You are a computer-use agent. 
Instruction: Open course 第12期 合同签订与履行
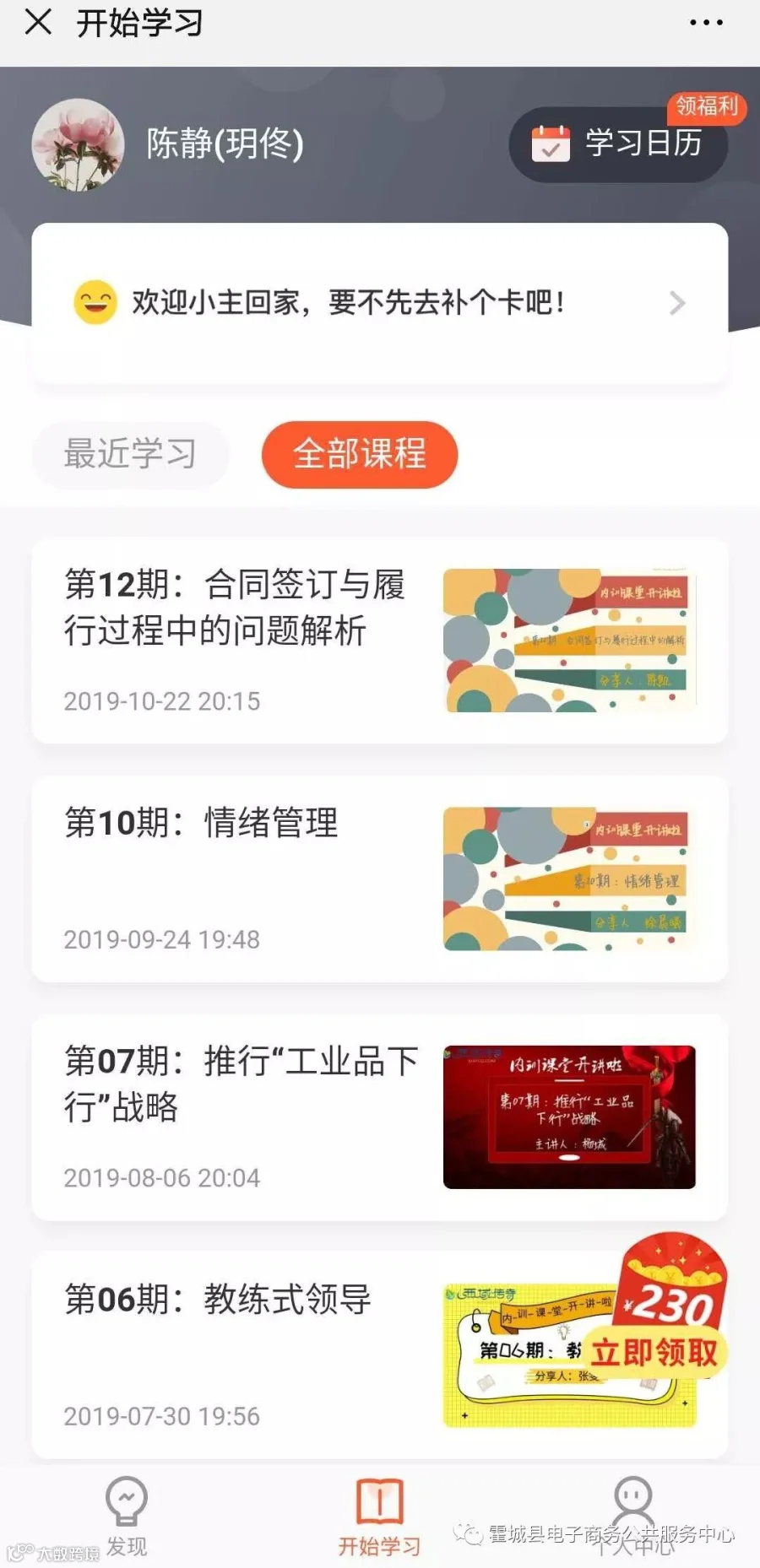pyautogui.click(x=380, y=641)
